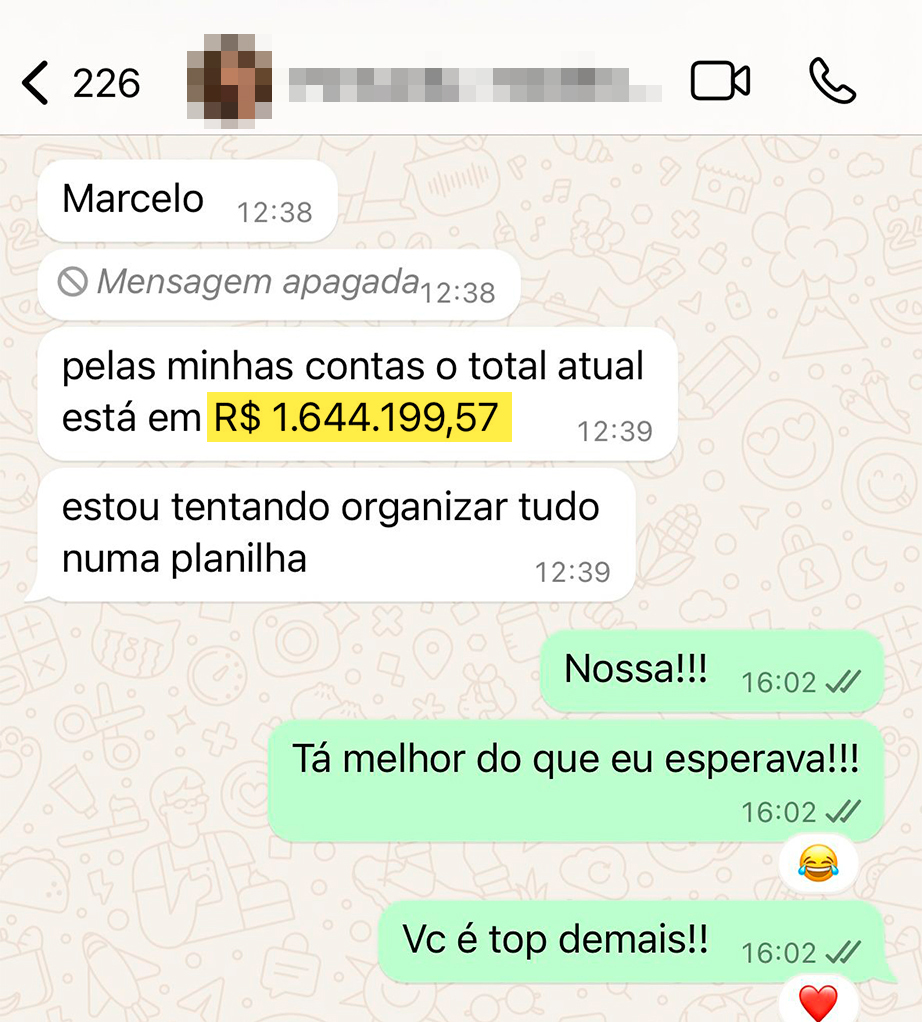Start a video call
Screen dimensions: 922x1022
tap(720, 81)
